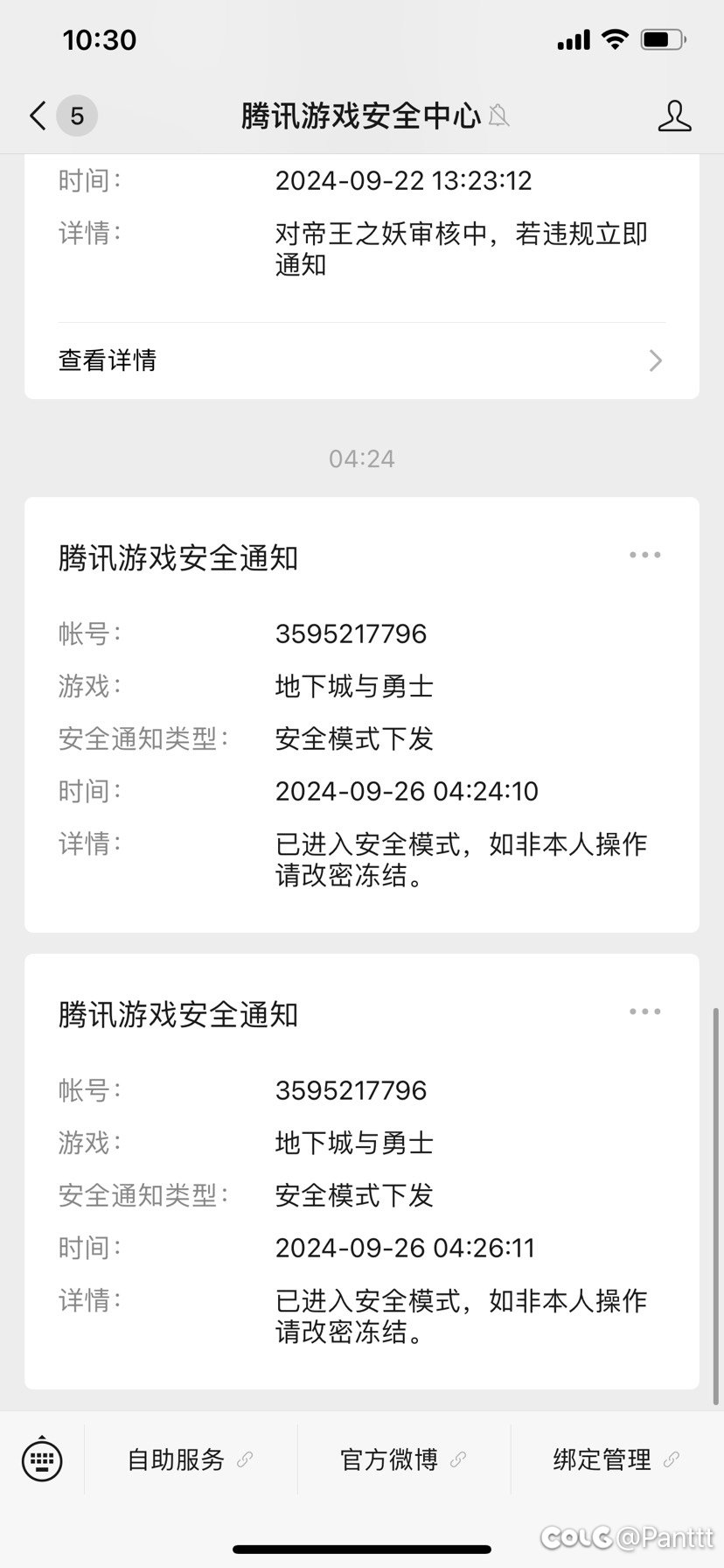Open the 04:24:10 security notice card

(x=362, y=715)
